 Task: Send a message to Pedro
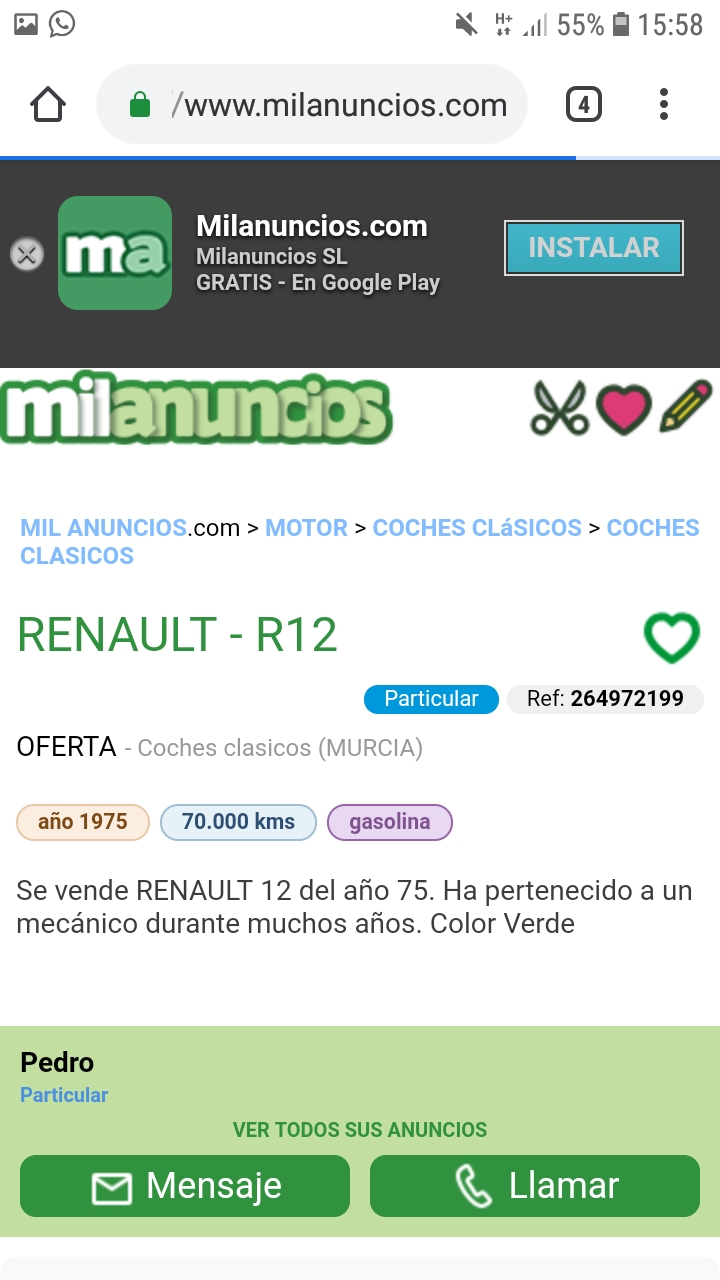coord(185,1186)
